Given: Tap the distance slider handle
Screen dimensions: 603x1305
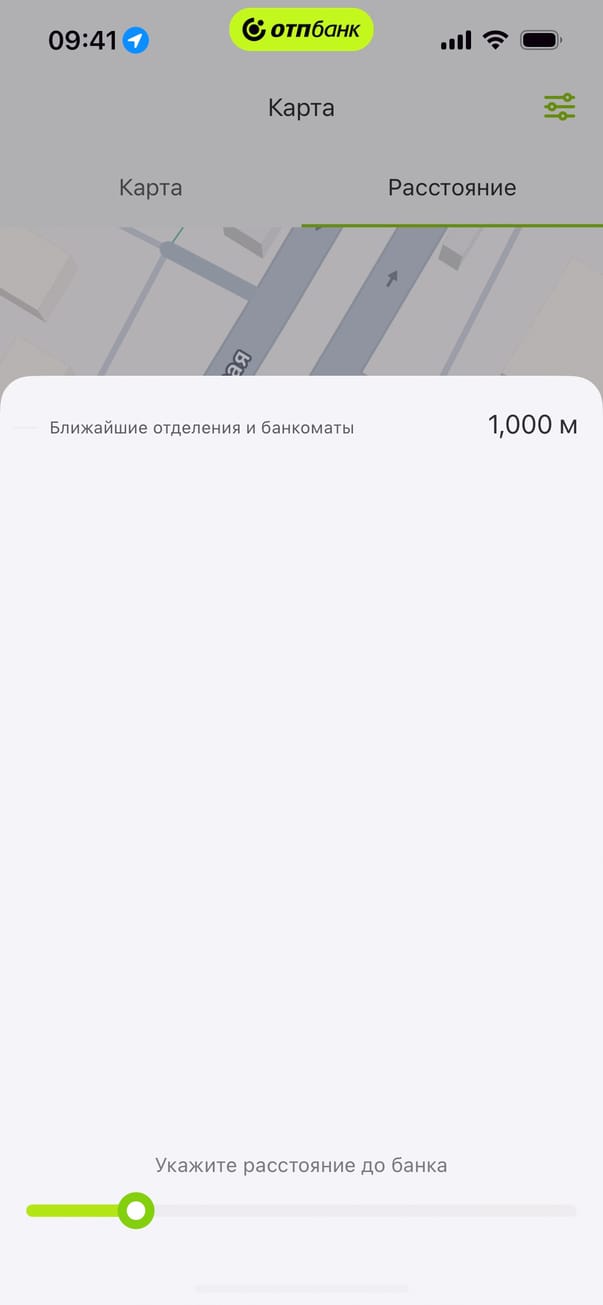Looking at the screenshot, I should pyautogui.click(x=136, y=1211).
